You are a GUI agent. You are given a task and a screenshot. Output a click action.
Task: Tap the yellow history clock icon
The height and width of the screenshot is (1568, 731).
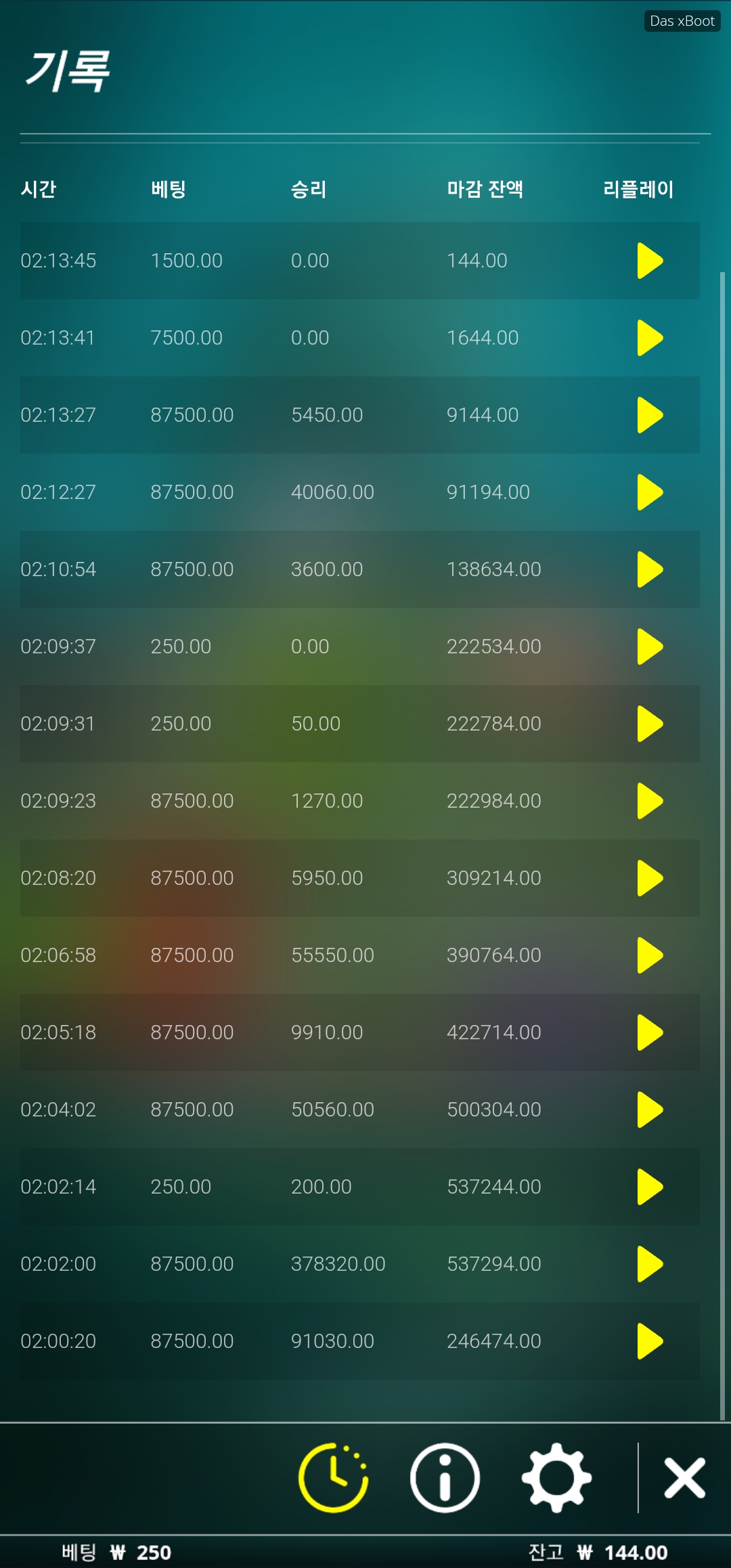pos(333,1478)
